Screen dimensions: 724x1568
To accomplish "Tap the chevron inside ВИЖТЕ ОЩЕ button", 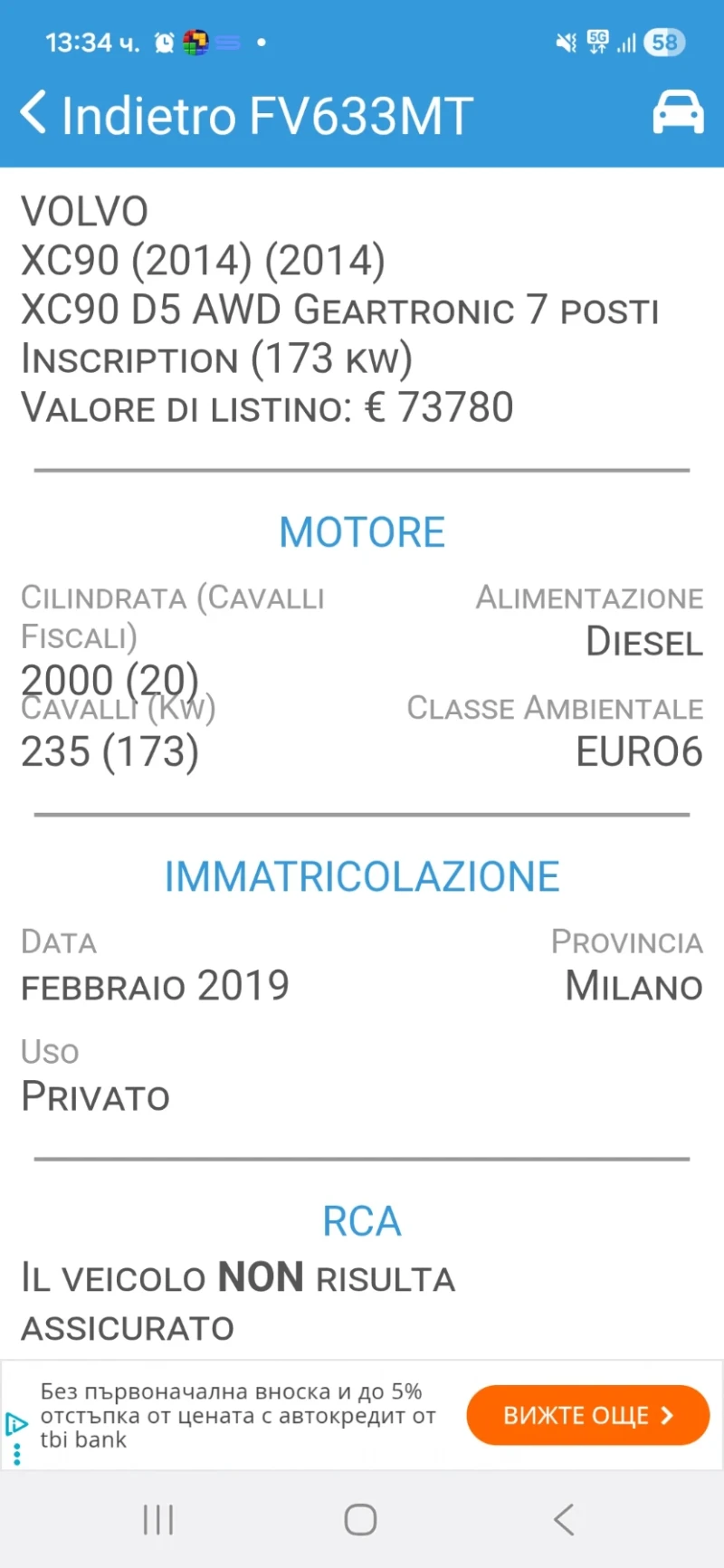I will [x=667, y=1416].
